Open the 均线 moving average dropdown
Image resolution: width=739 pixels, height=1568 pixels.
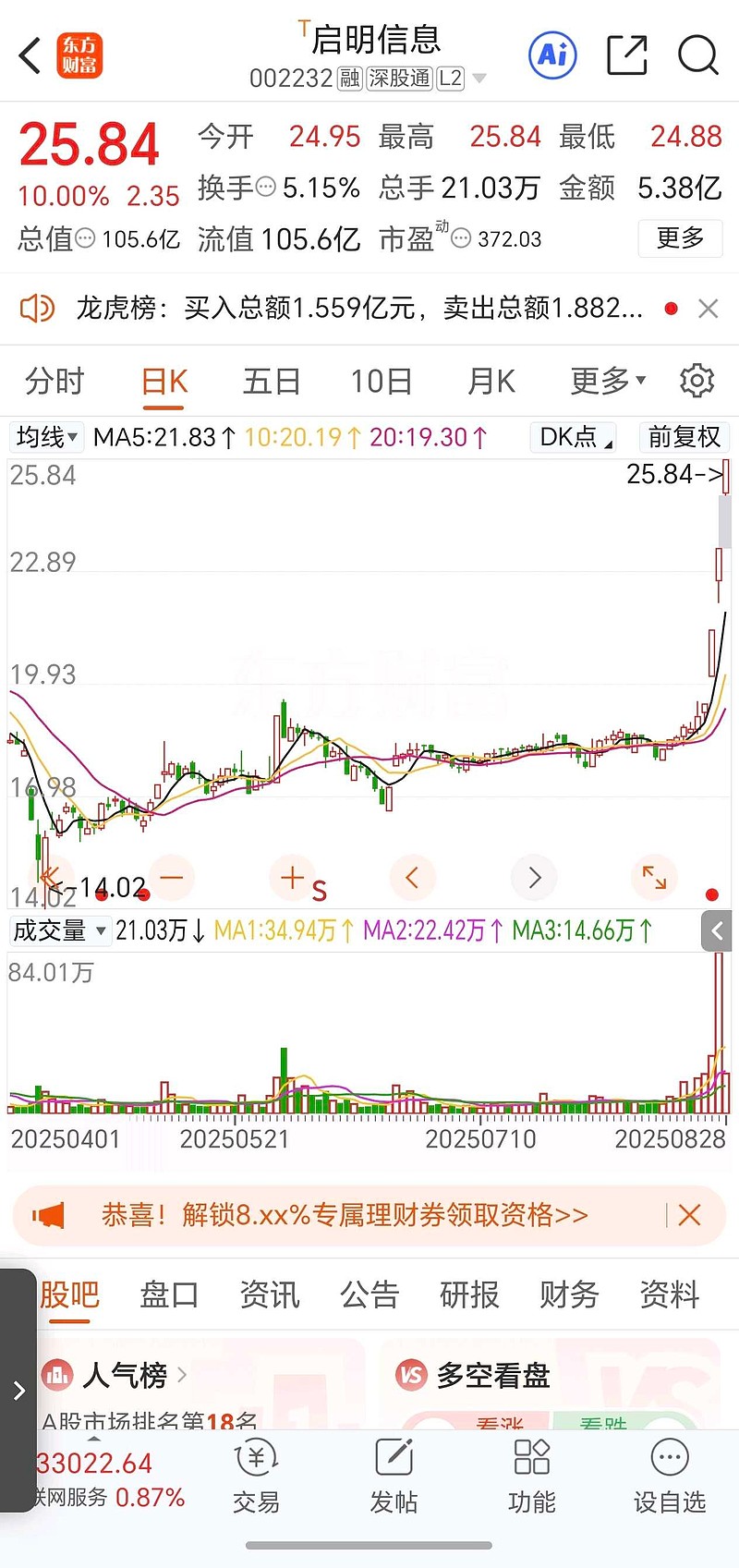[x=45, y=437]
